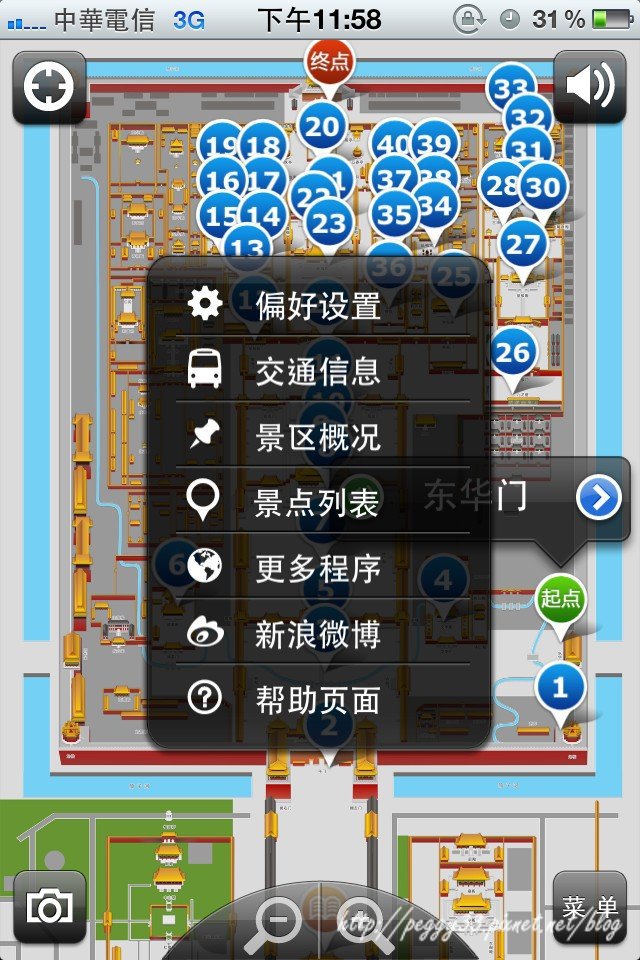Select map marker 27

522,244
